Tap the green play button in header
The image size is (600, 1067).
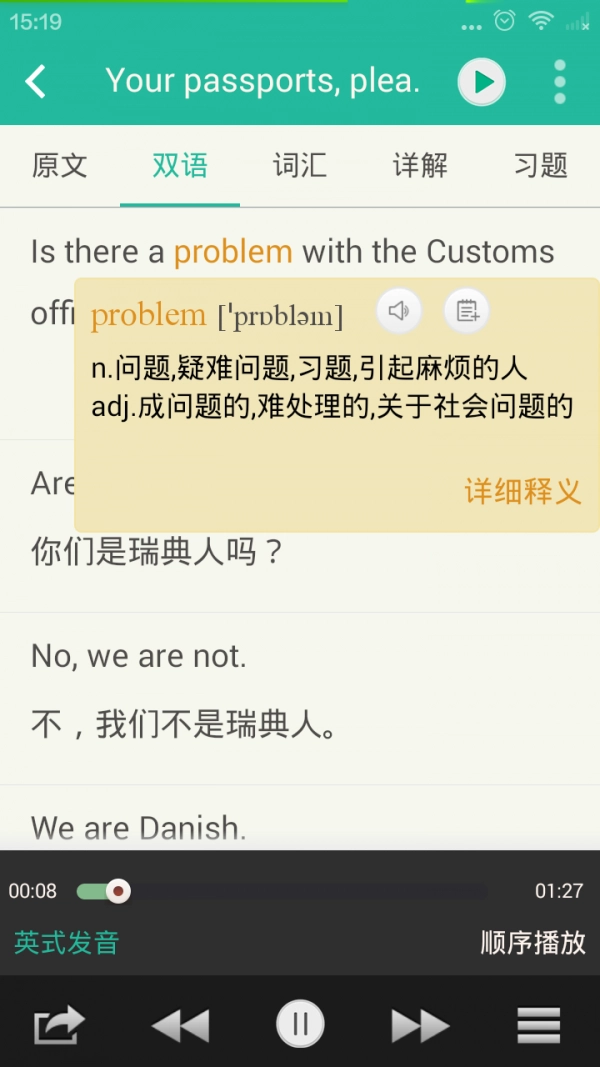click(x=482, y=82)
